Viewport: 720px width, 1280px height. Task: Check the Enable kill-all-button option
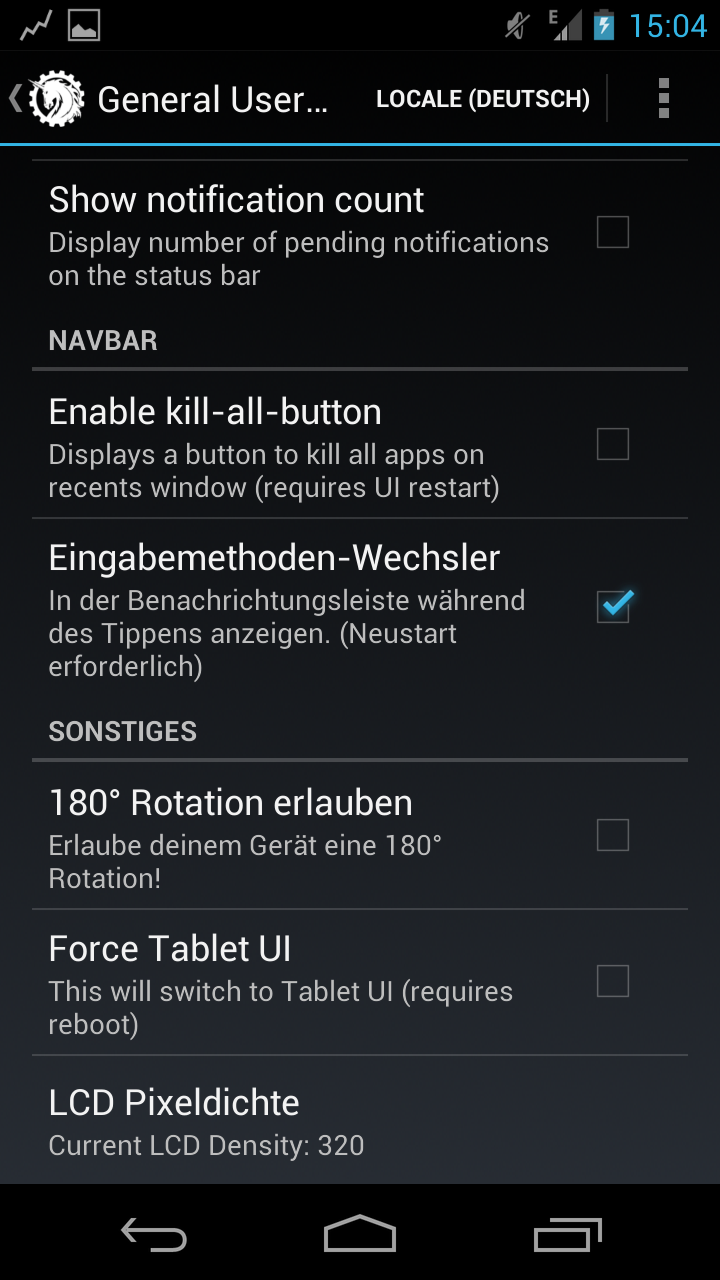tap(612, 444)
